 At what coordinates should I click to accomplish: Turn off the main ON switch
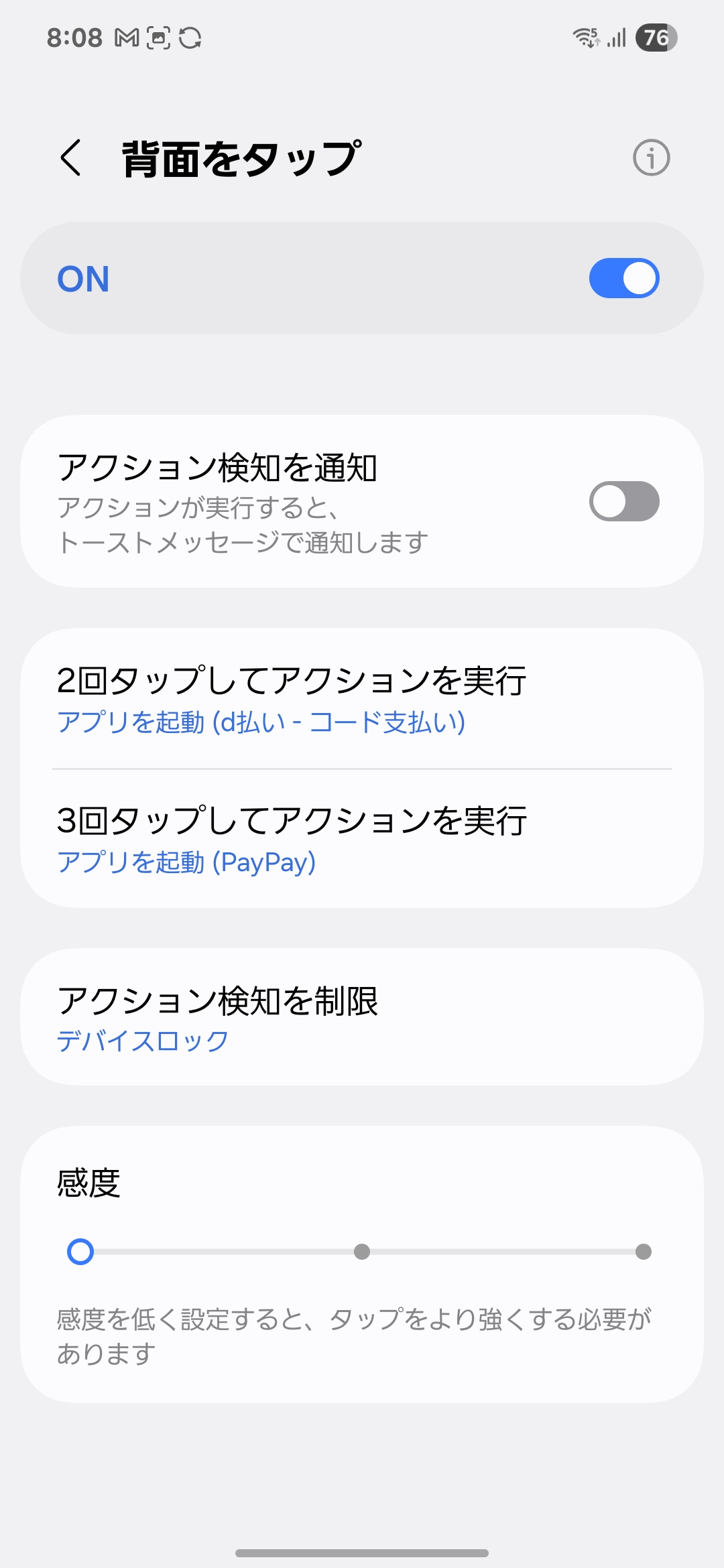coord(623,278)
